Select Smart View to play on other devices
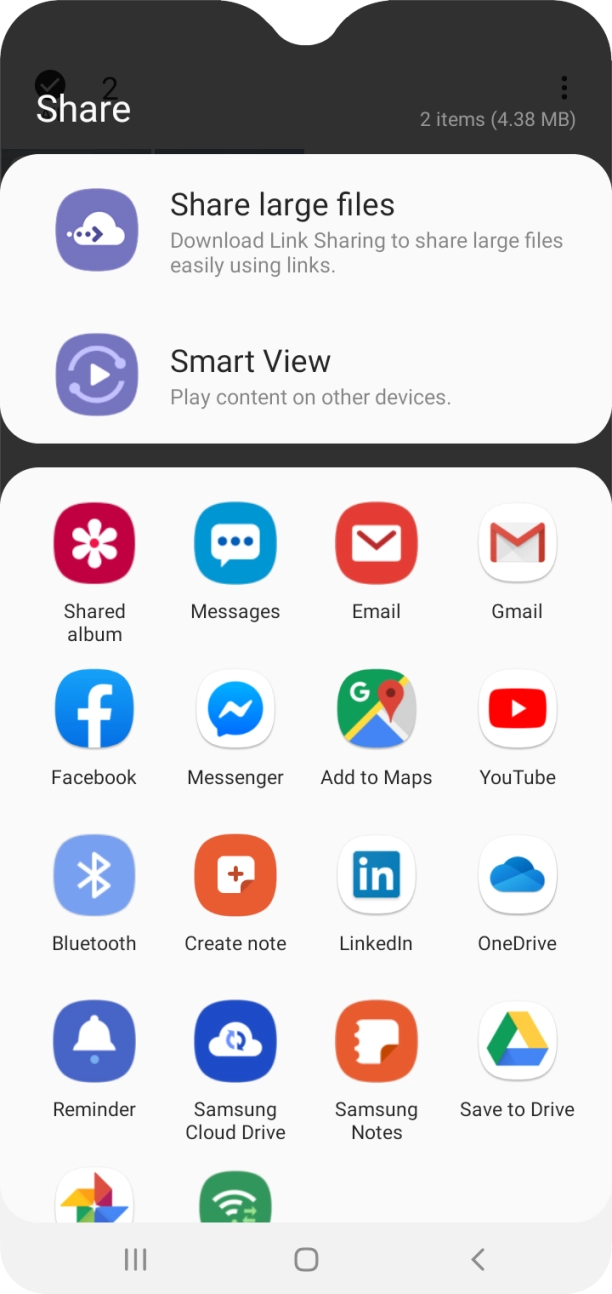Screen dimensions: 612x1294 click(x=305, y=375)
